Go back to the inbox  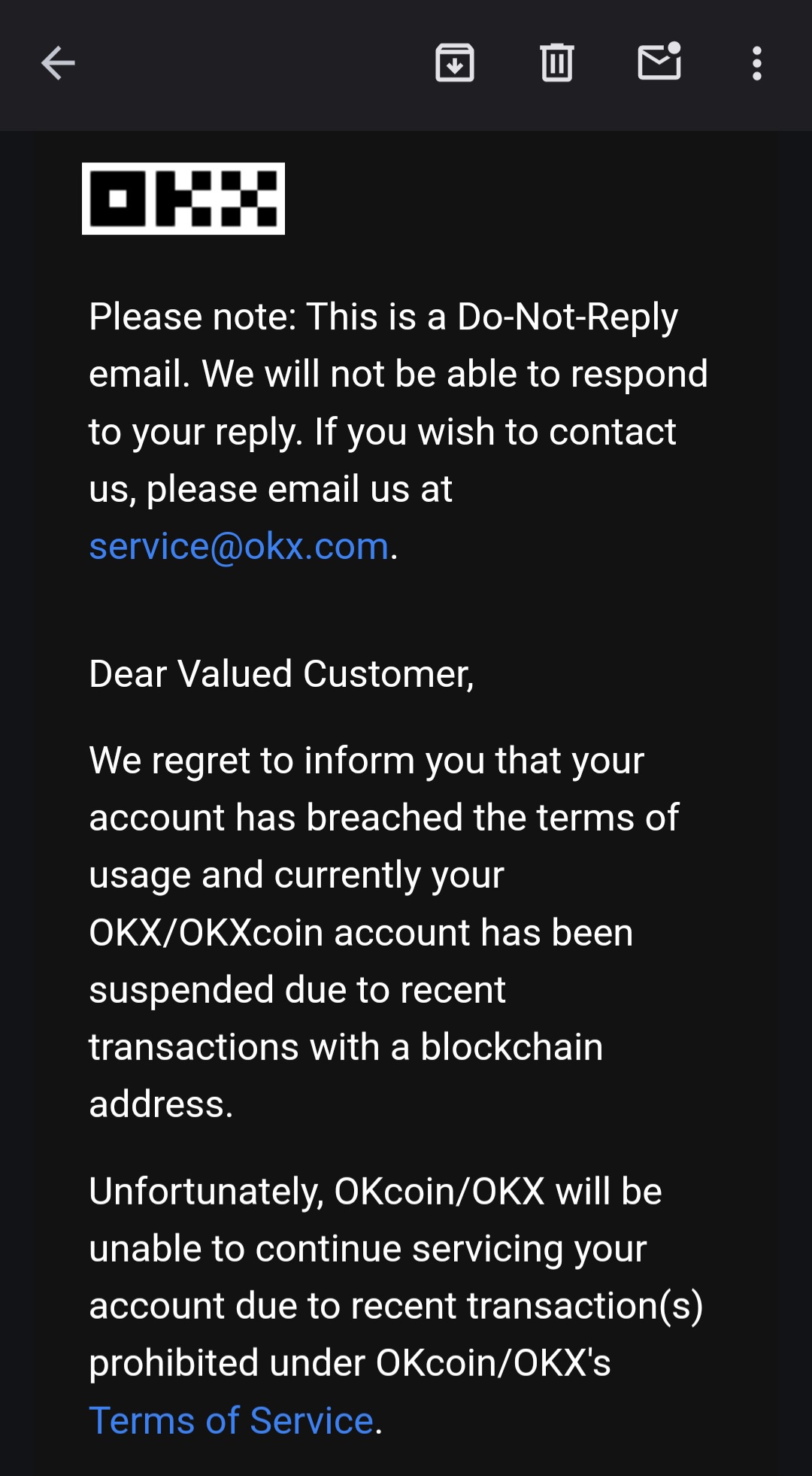[58, 63]
